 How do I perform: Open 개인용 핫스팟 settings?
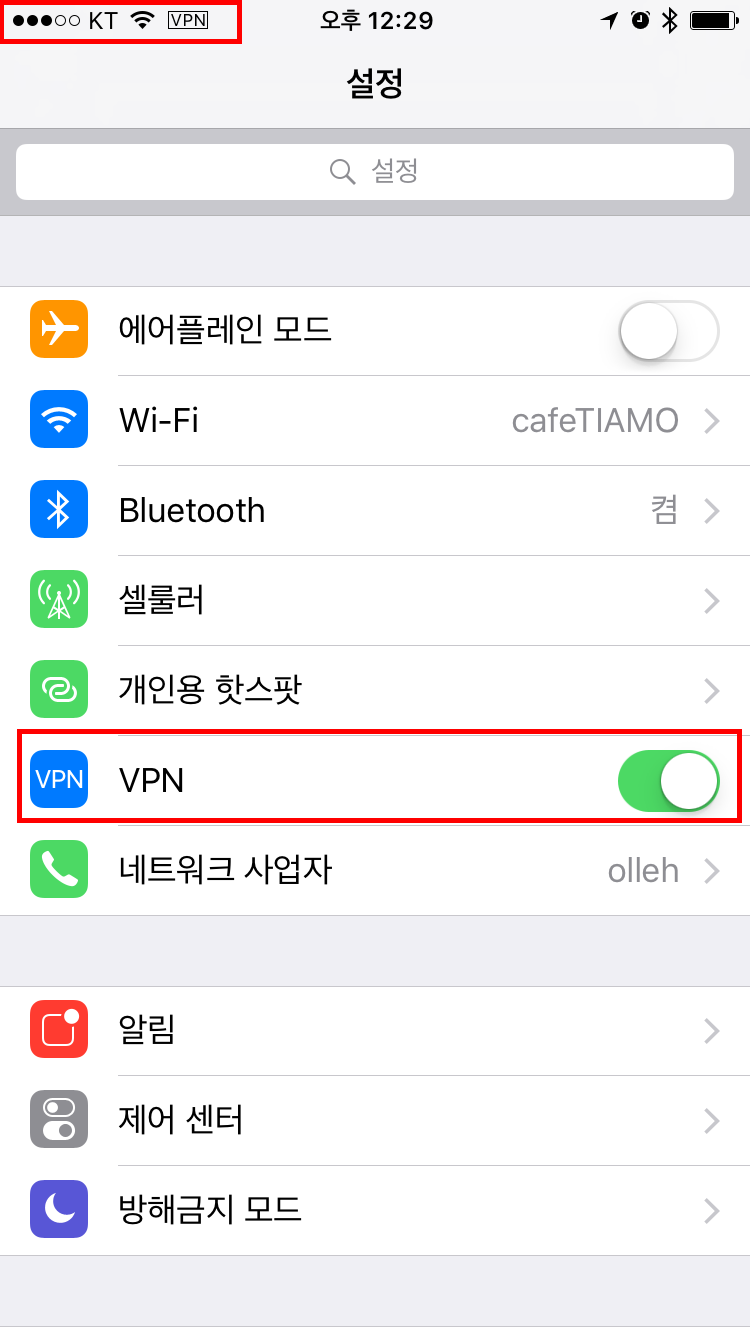(375, 690)
